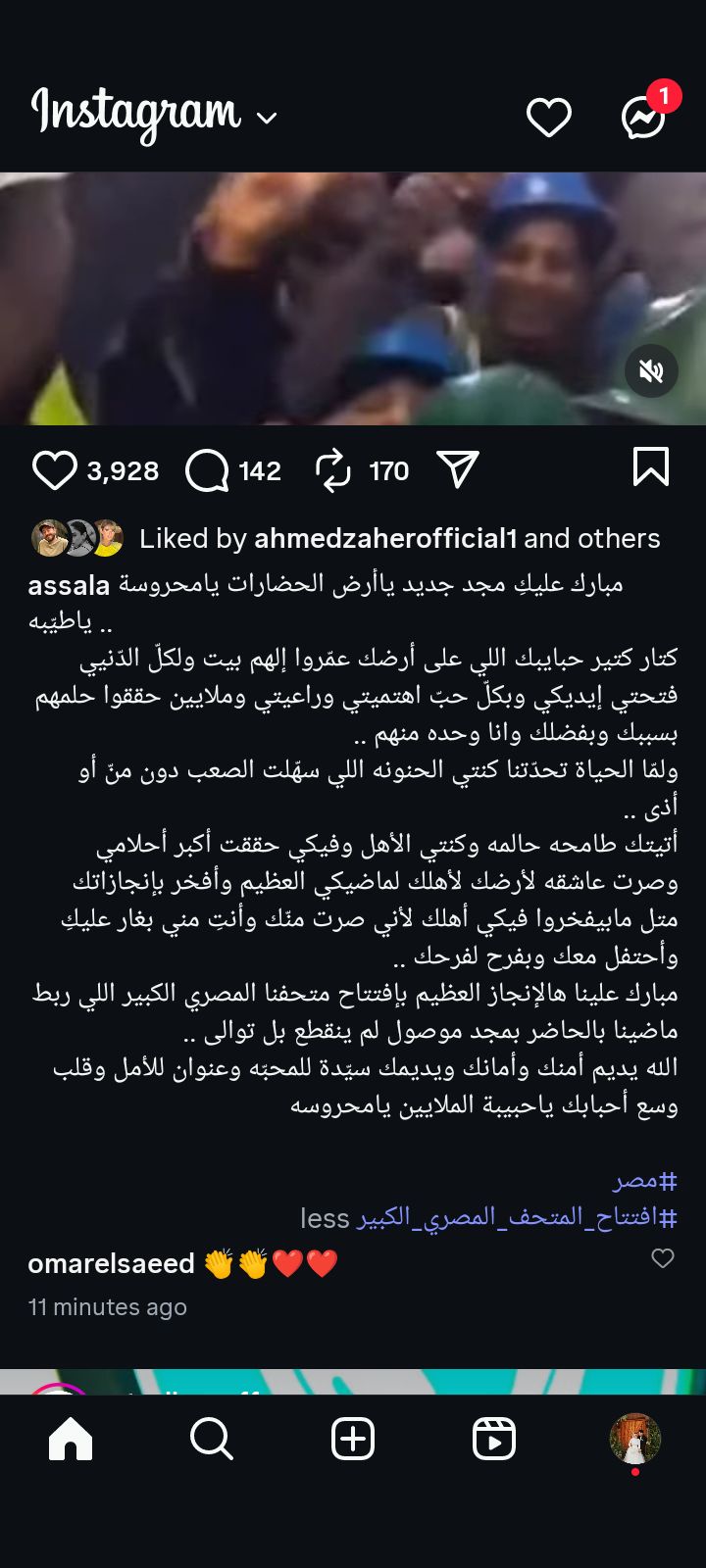Collapse the caption with "less"
The width and height of the screenshot is (706, 1568).
[x=325, y=1218]
